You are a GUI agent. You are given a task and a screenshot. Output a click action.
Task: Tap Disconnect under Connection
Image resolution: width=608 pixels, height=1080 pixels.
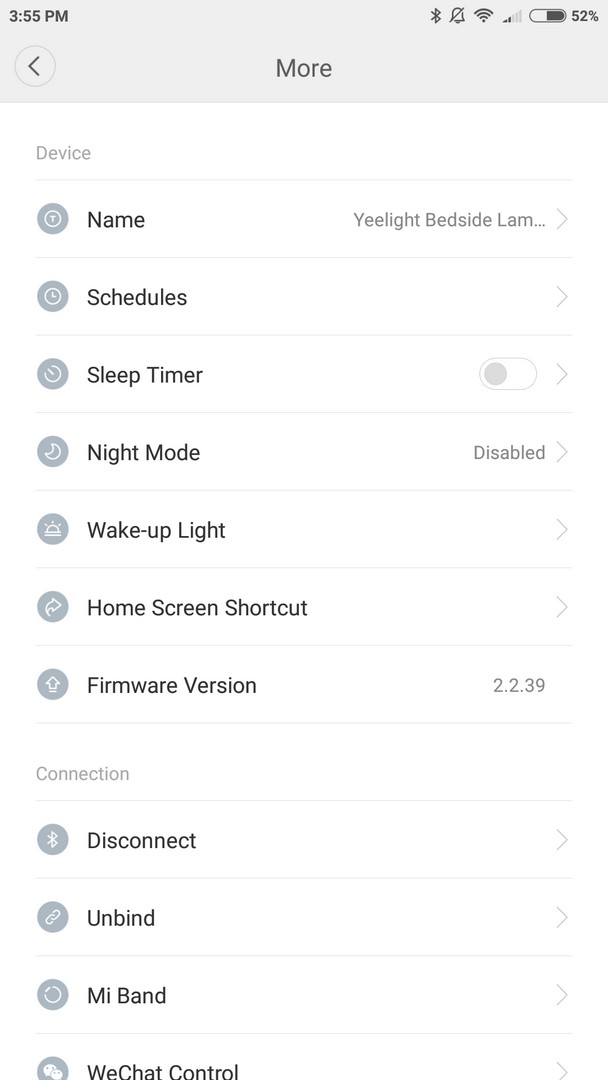[304, 840]
